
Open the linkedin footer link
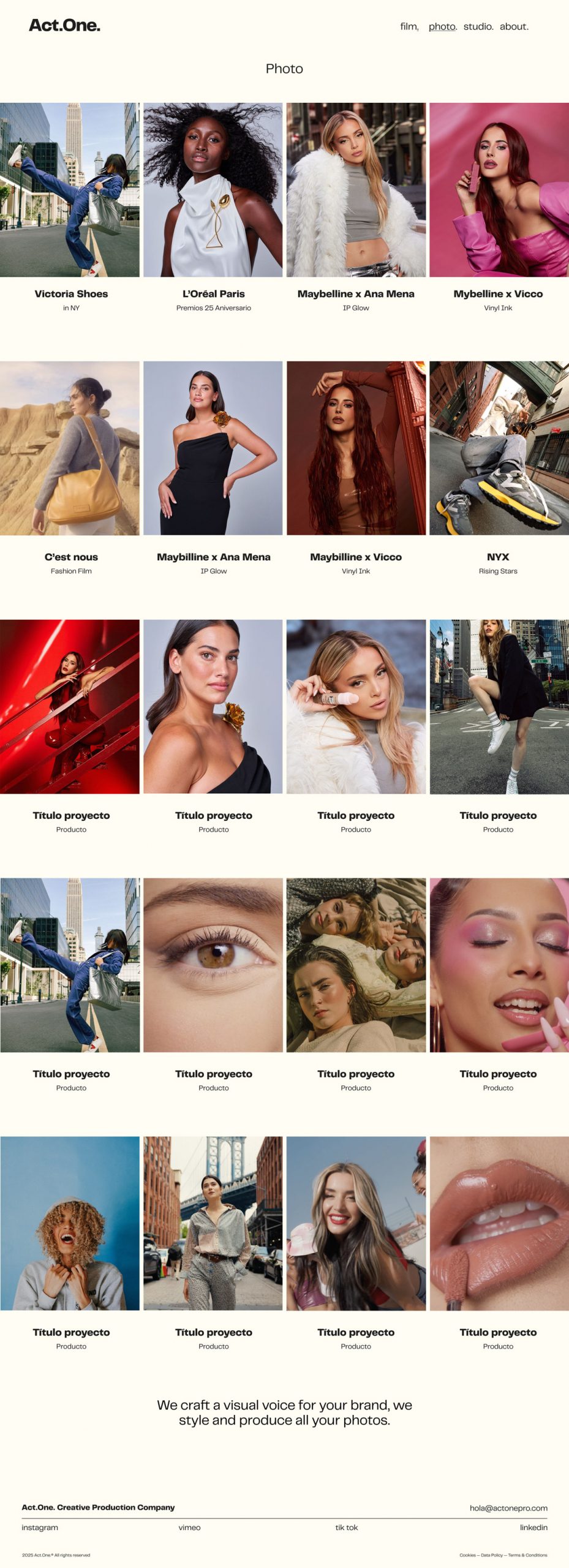(x=533, y=1527)
